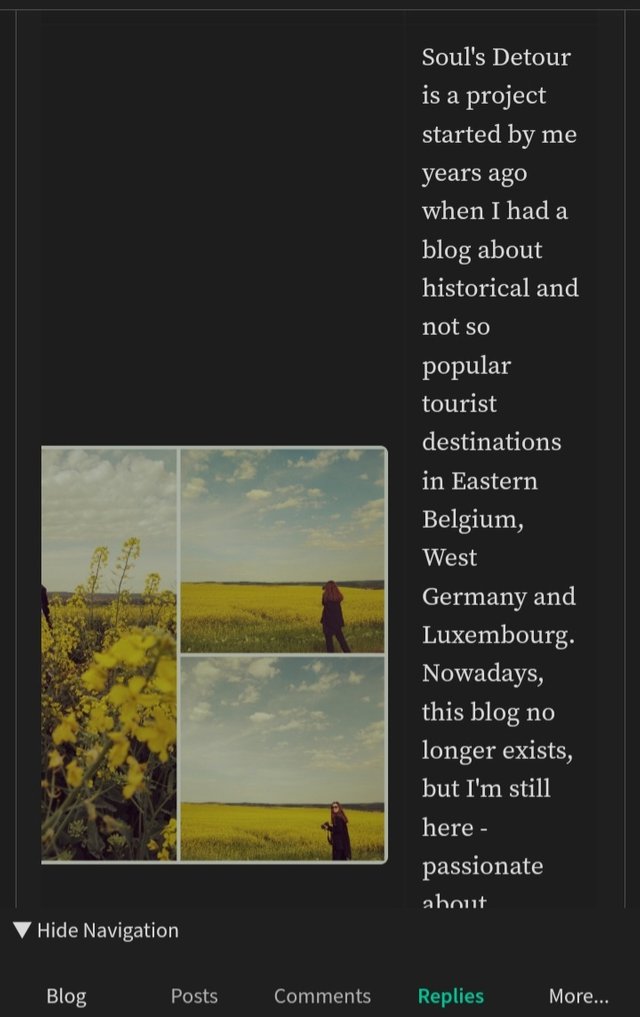This screenshot has height=1017, width=640.
Task: Open the Posts tab
Action: click(x=194, y=996)
